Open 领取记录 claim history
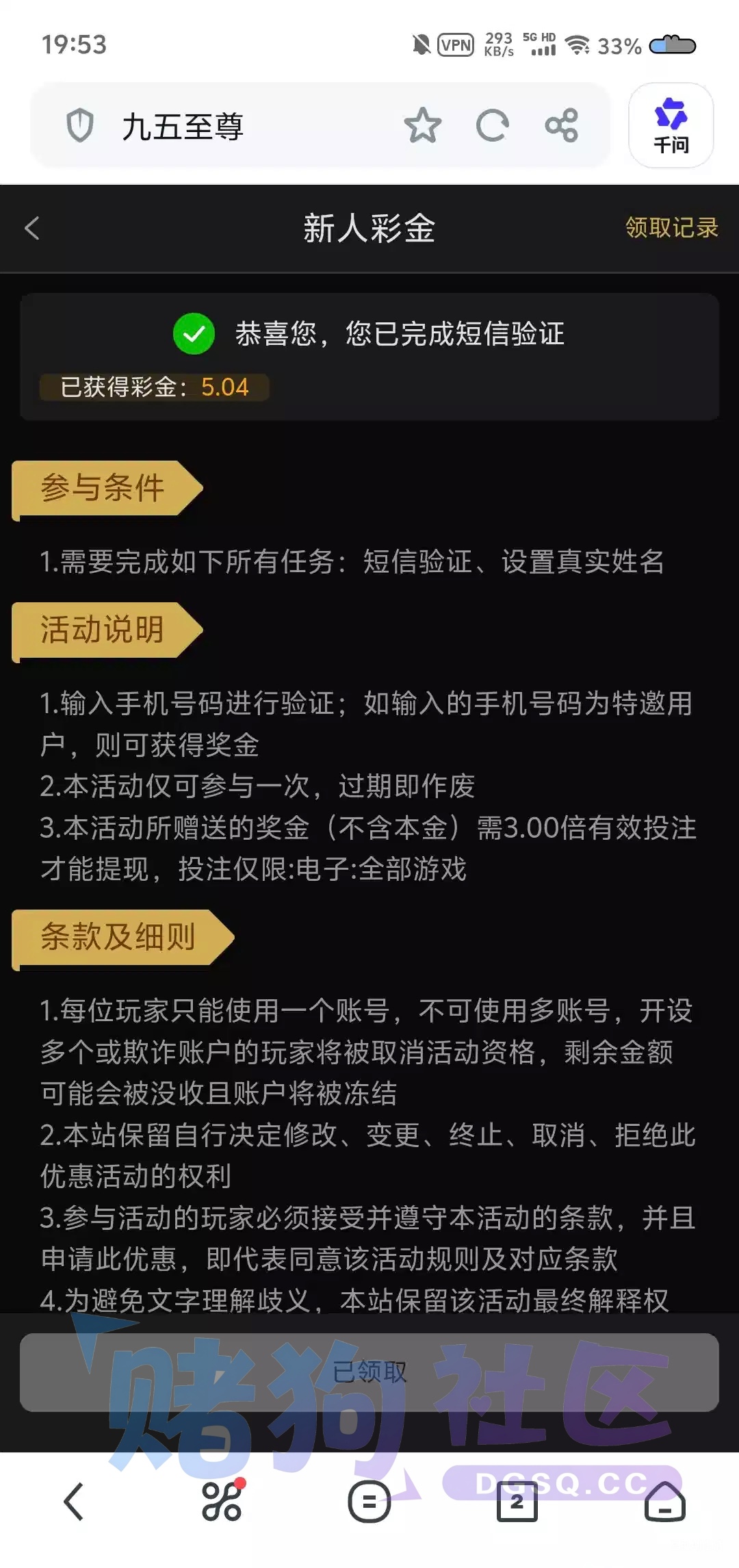The image size is (739, 1568). click(x=672, y=228)
